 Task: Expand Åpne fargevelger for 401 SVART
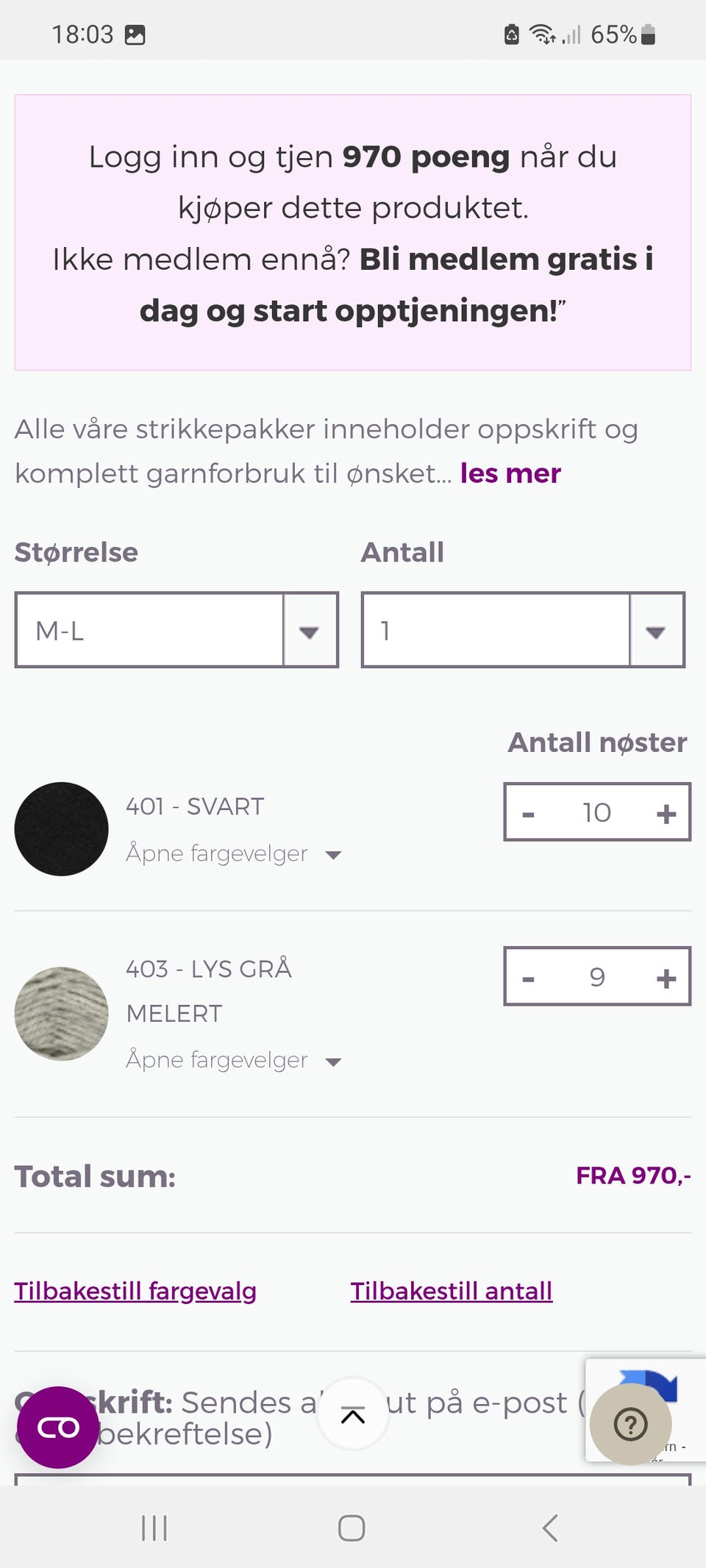point(232,853)
